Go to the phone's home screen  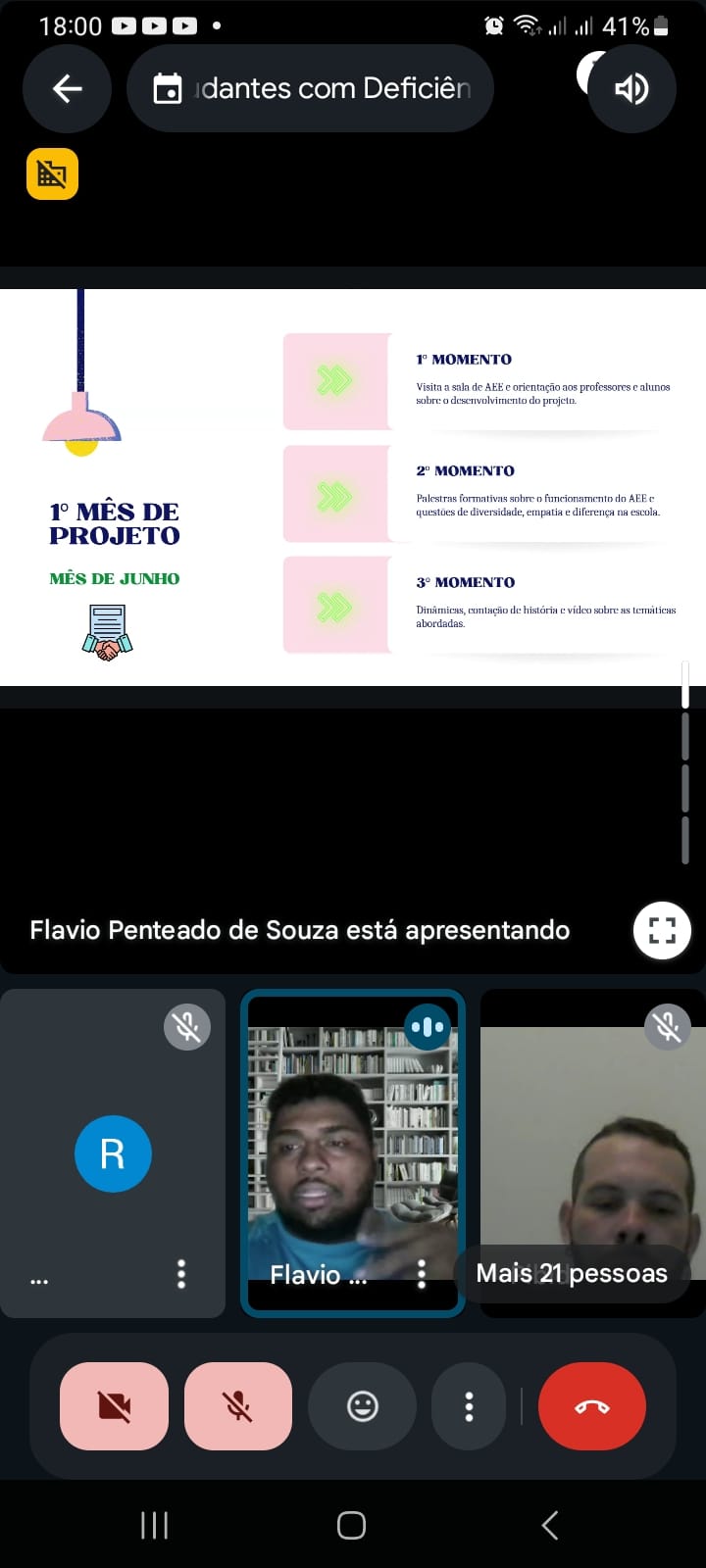point(351,1525)
